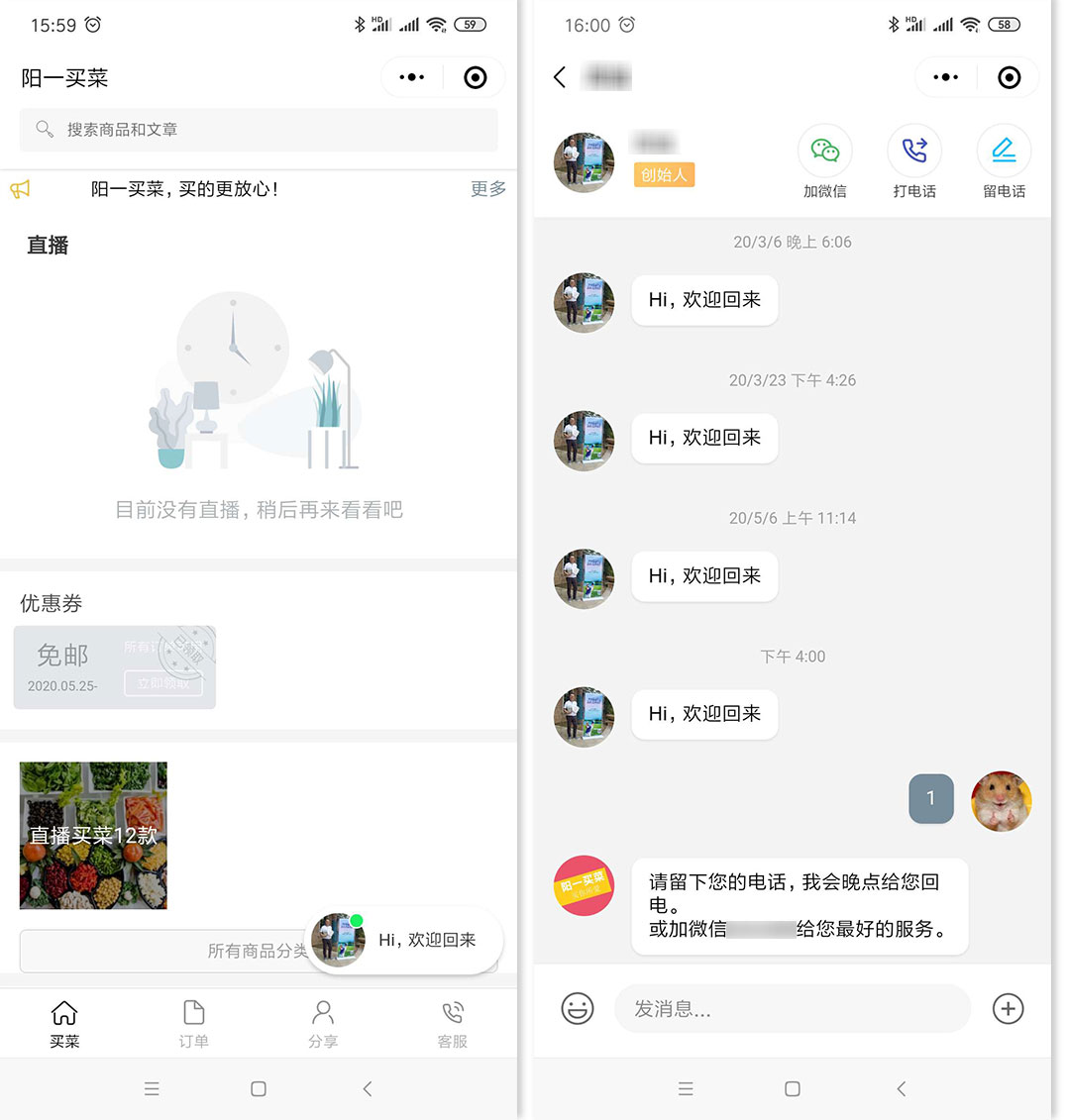
Task: Tap the 打电话 phone call icon
Action: (914, 150)
